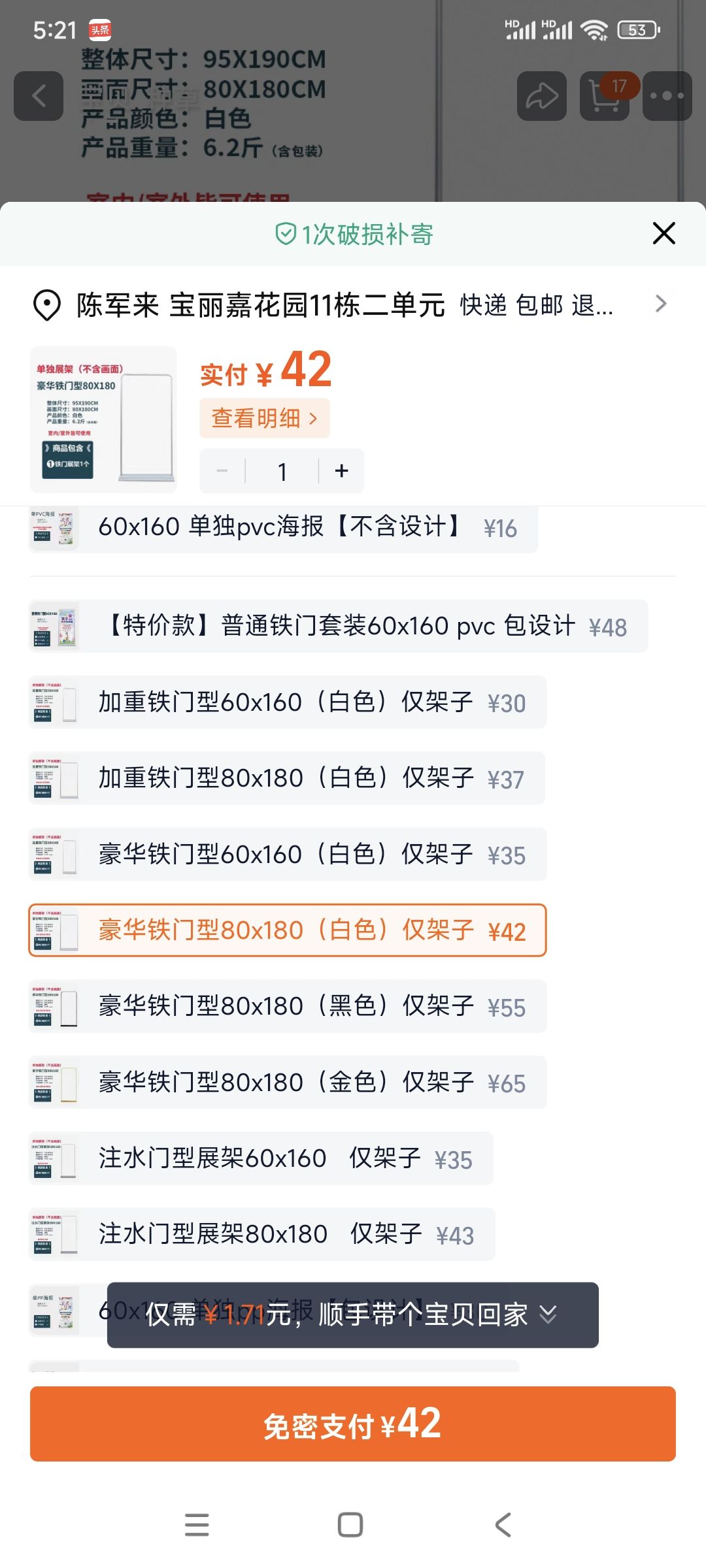The height and width of the screenshot is (1568, 706).
Task: Go back using system navigation bar
Action: (502, 1525)
